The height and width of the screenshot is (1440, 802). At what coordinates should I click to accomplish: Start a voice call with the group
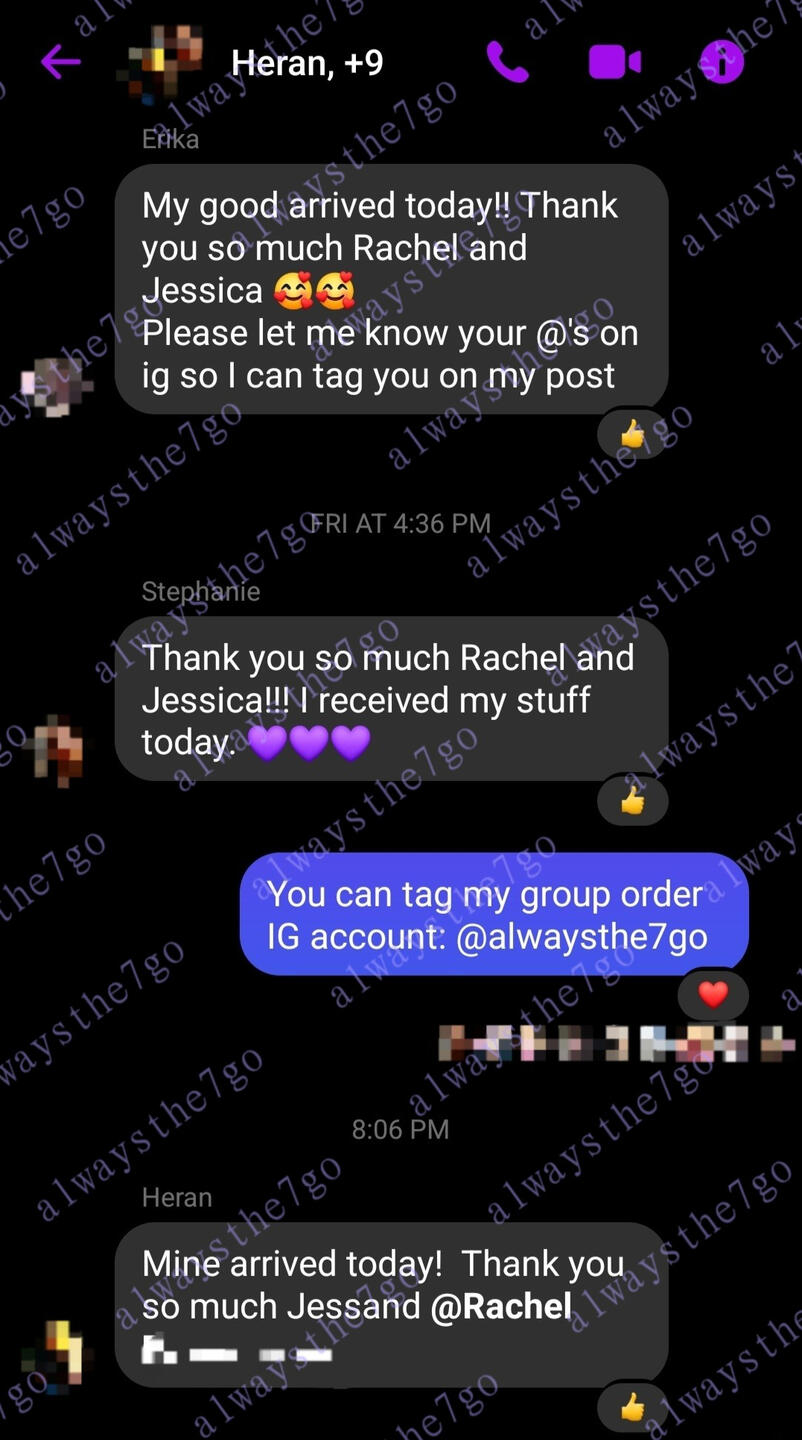click(507, 62)
